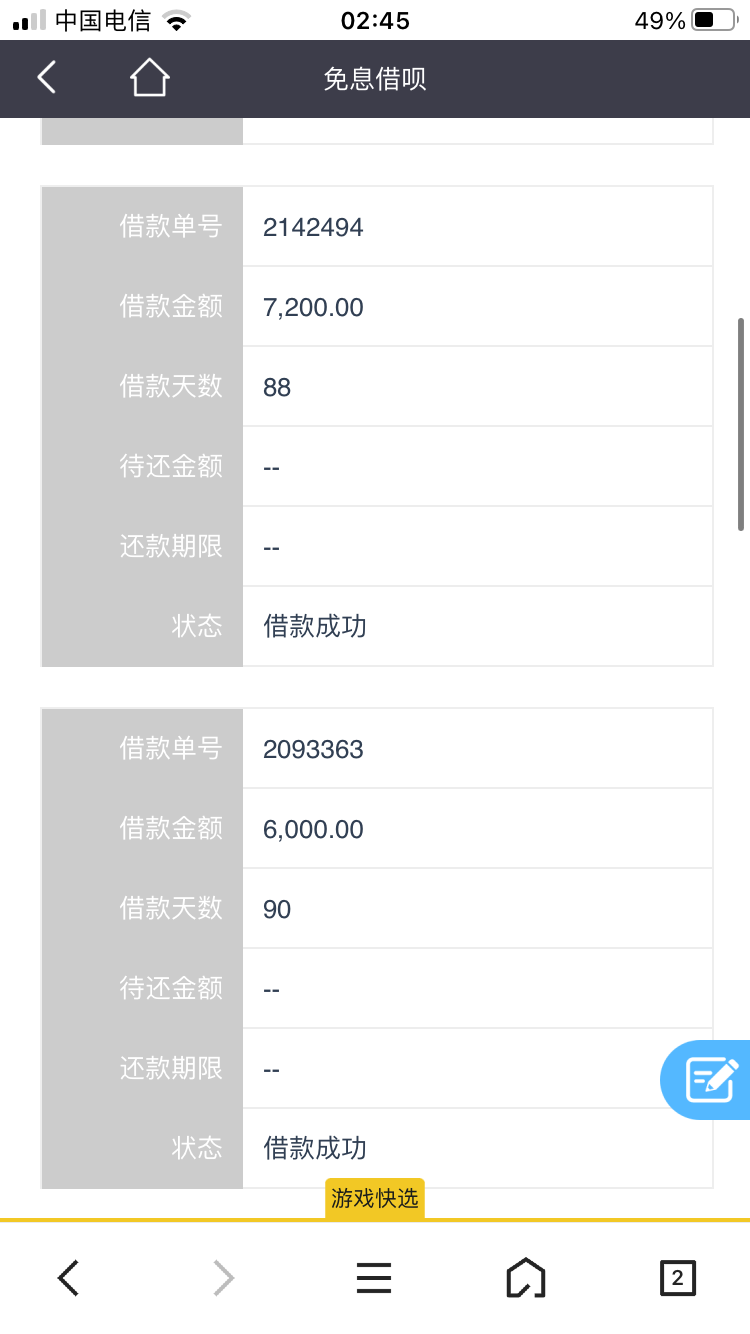Screen dimensions: 750x1334
Task: Open the 游戏快选 tab
Action: (375, 1198)
